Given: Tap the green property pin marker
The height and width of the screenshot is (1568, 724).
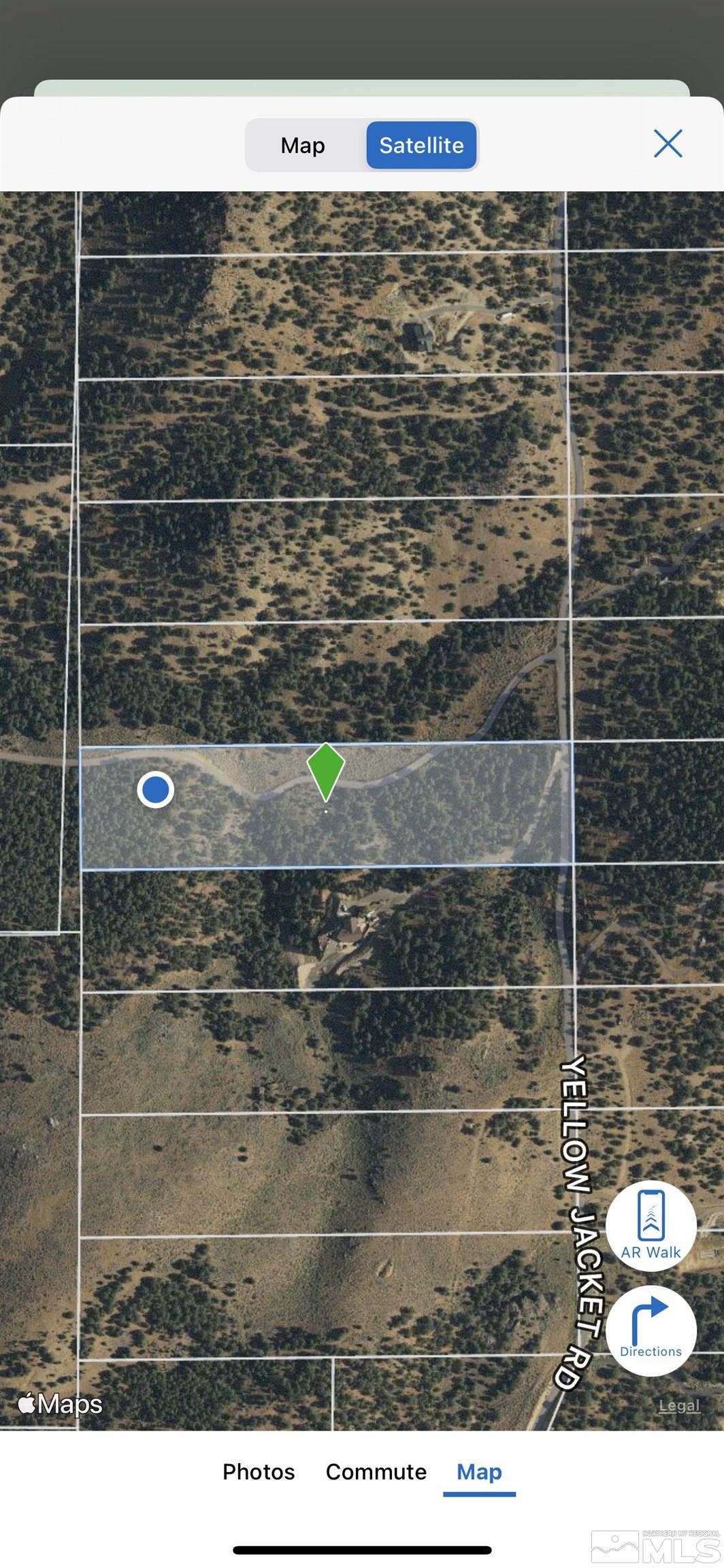Looking at the screenshot, I should pyautogui.click(x=326, y=770).
